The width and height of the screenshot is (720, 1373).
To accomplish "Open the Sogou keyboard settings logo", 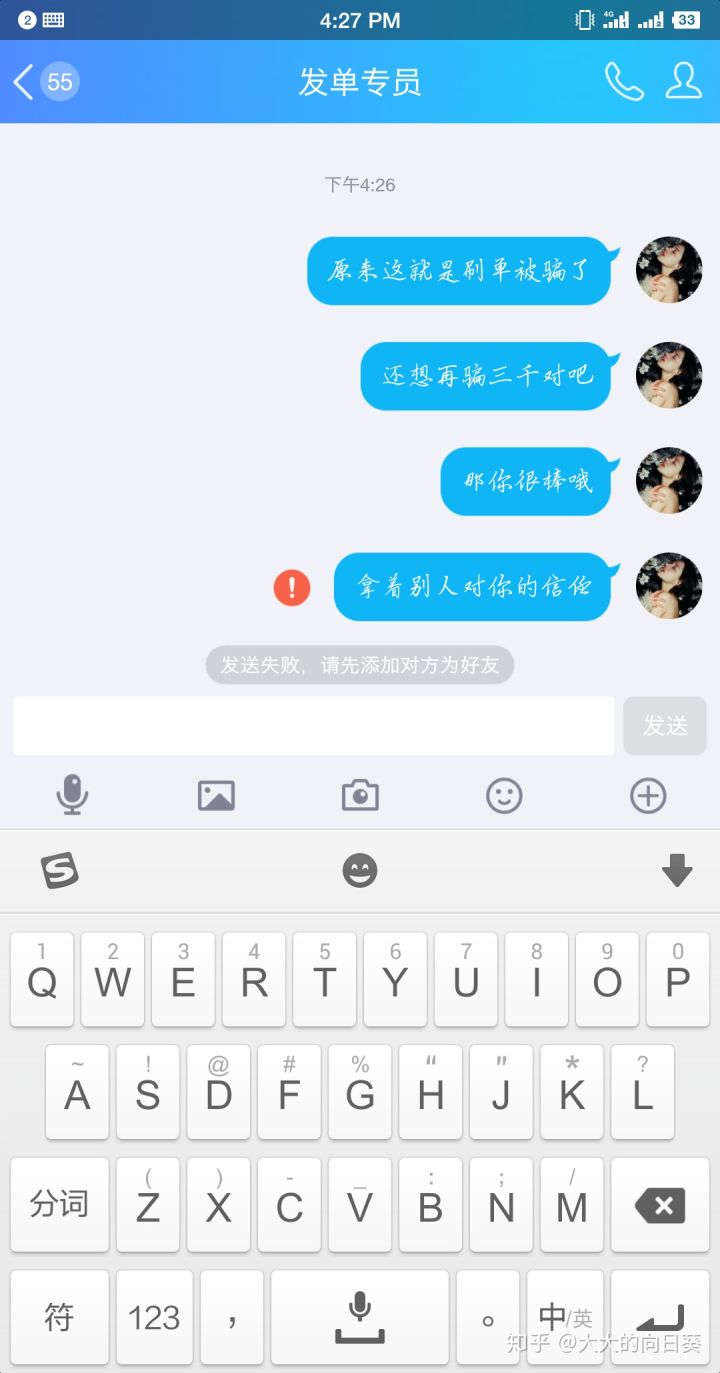I will click(60, 871).
